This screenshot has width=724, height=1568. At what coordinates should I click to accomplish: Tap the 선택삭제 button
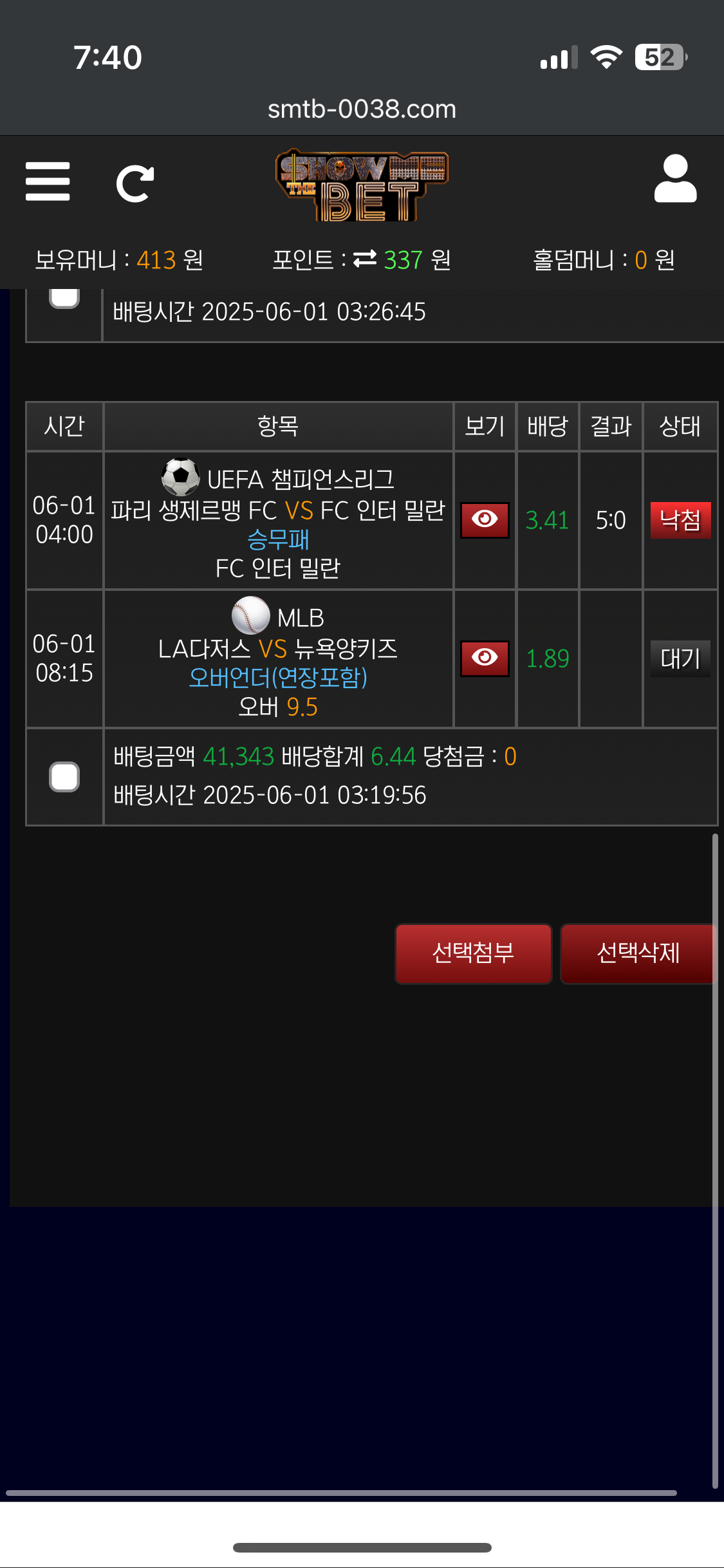tap(638, 953)
